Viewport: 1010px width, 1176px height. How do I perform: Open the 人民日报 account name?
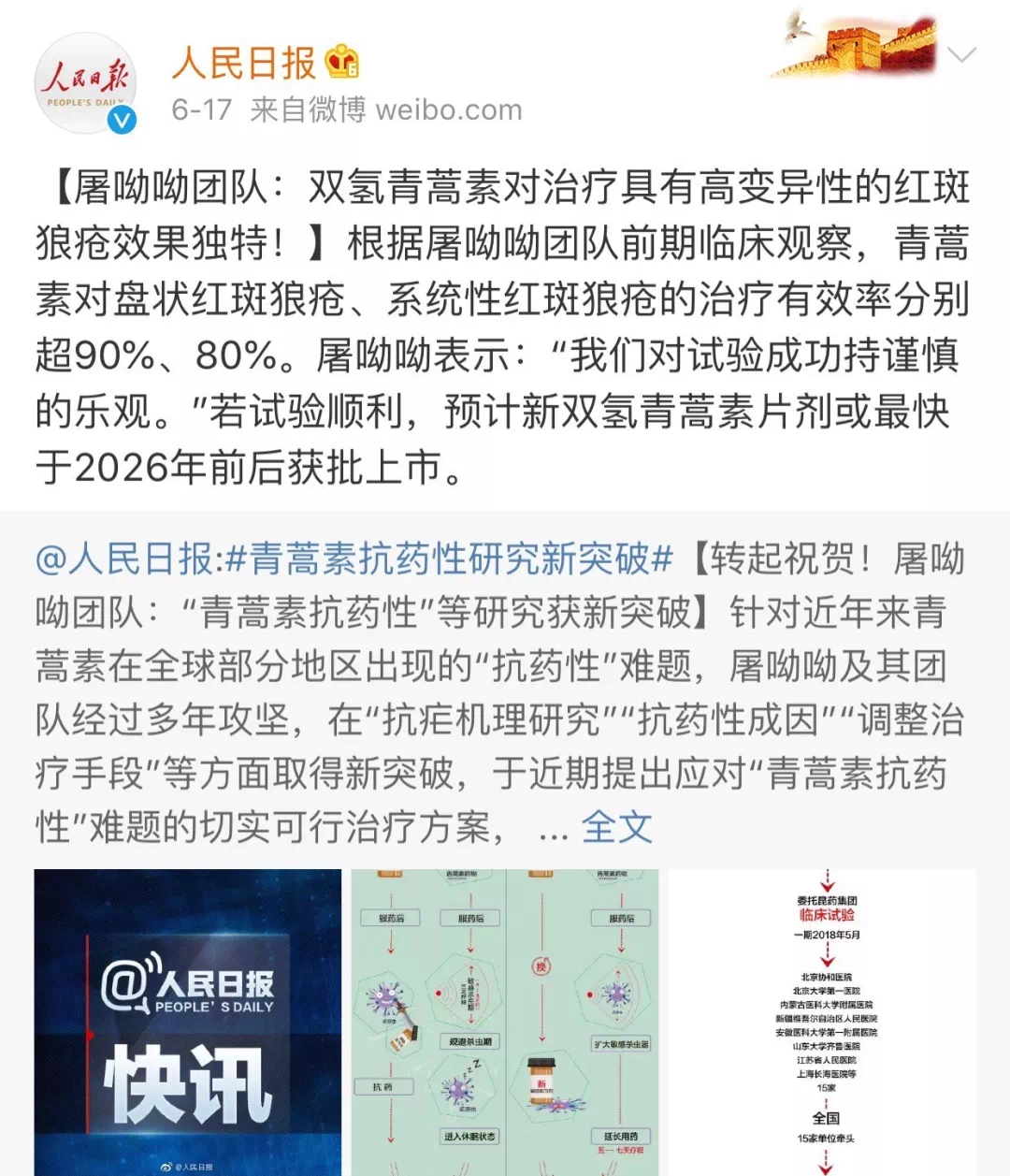(x=245, y=64)
